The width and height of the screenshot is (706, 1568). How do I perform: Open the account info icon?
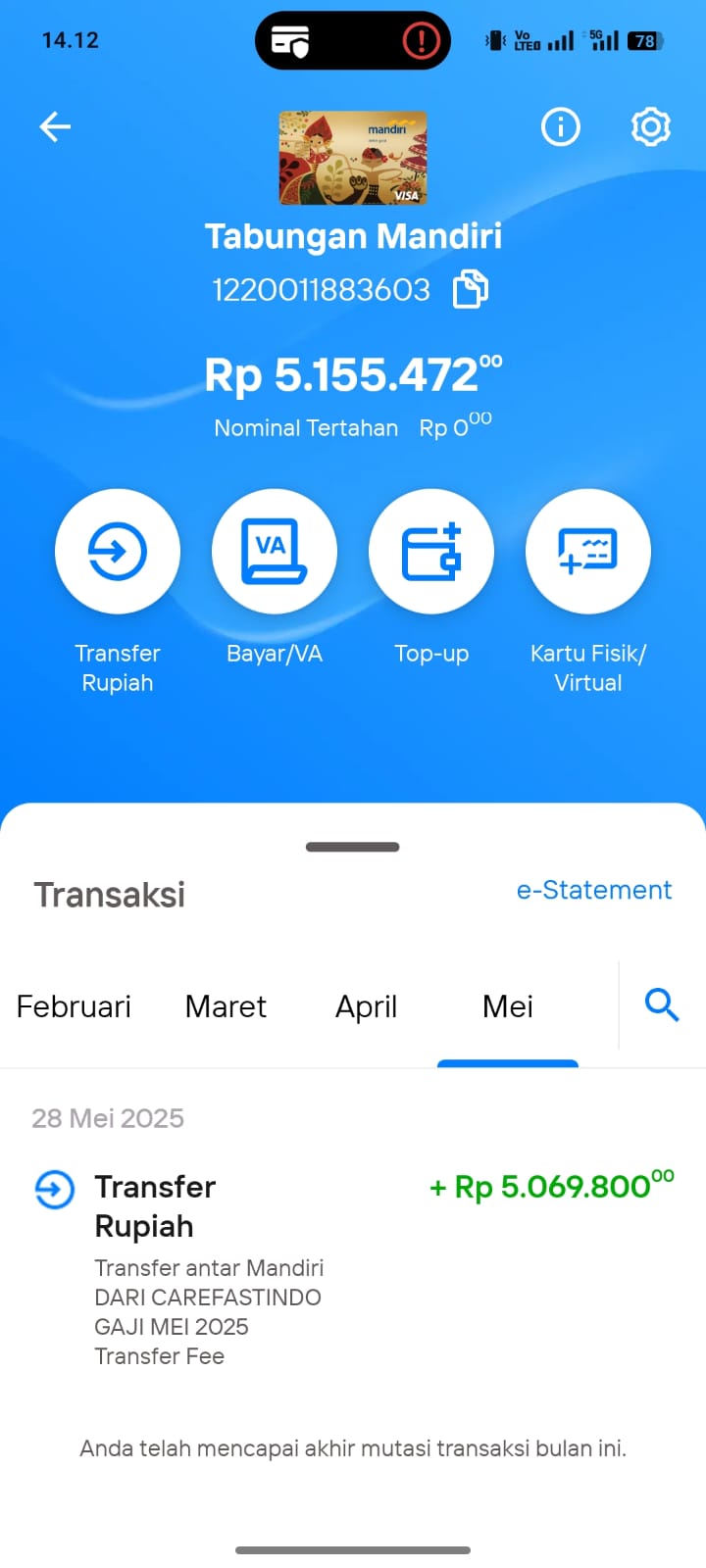[x=561, y=126]
